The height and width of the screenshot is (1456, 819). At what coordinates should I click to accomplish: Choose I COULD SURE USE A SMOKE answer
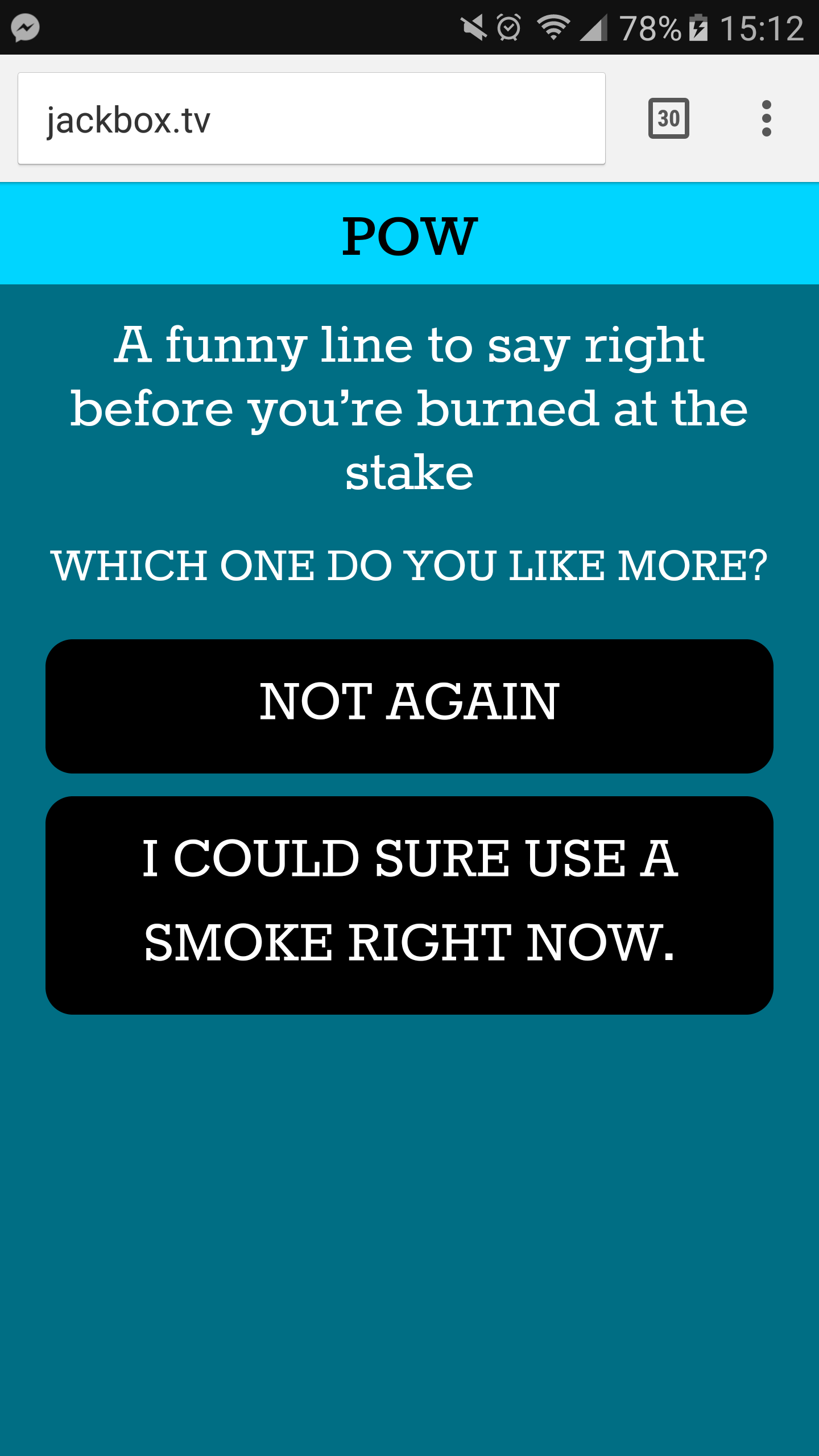(x=409, y=904)
